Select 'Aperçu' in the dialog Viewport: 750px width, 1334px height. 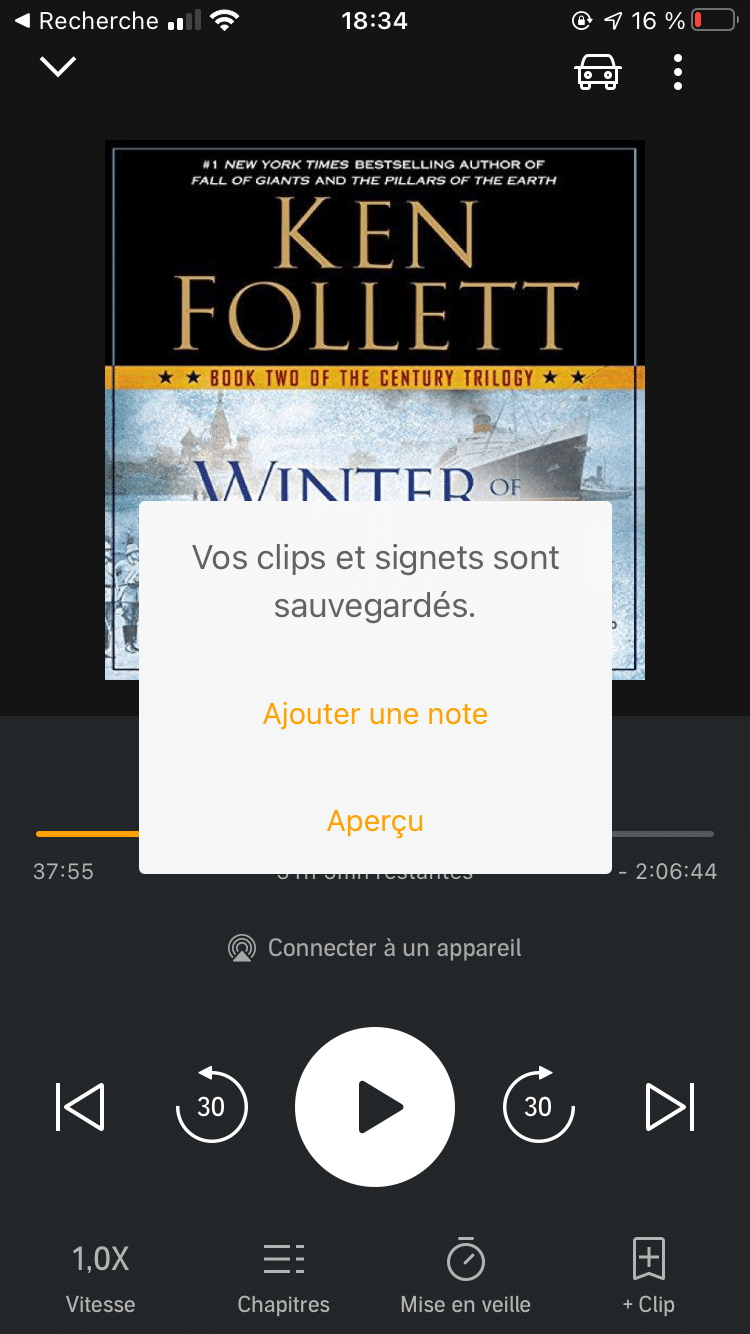(x=375, y=821)
